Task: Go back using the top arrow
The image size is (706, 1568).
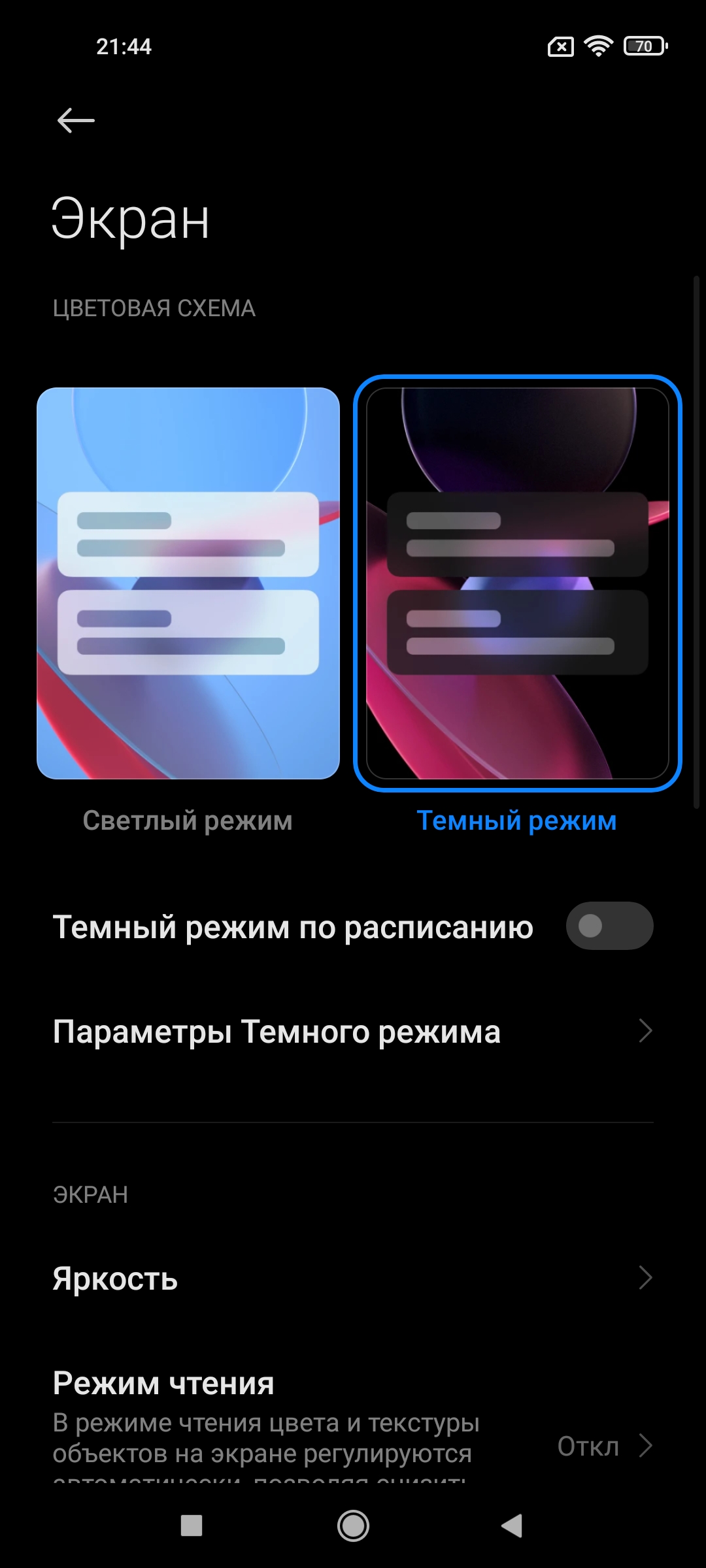Action: pyautogui.click(x=76, y=121)
